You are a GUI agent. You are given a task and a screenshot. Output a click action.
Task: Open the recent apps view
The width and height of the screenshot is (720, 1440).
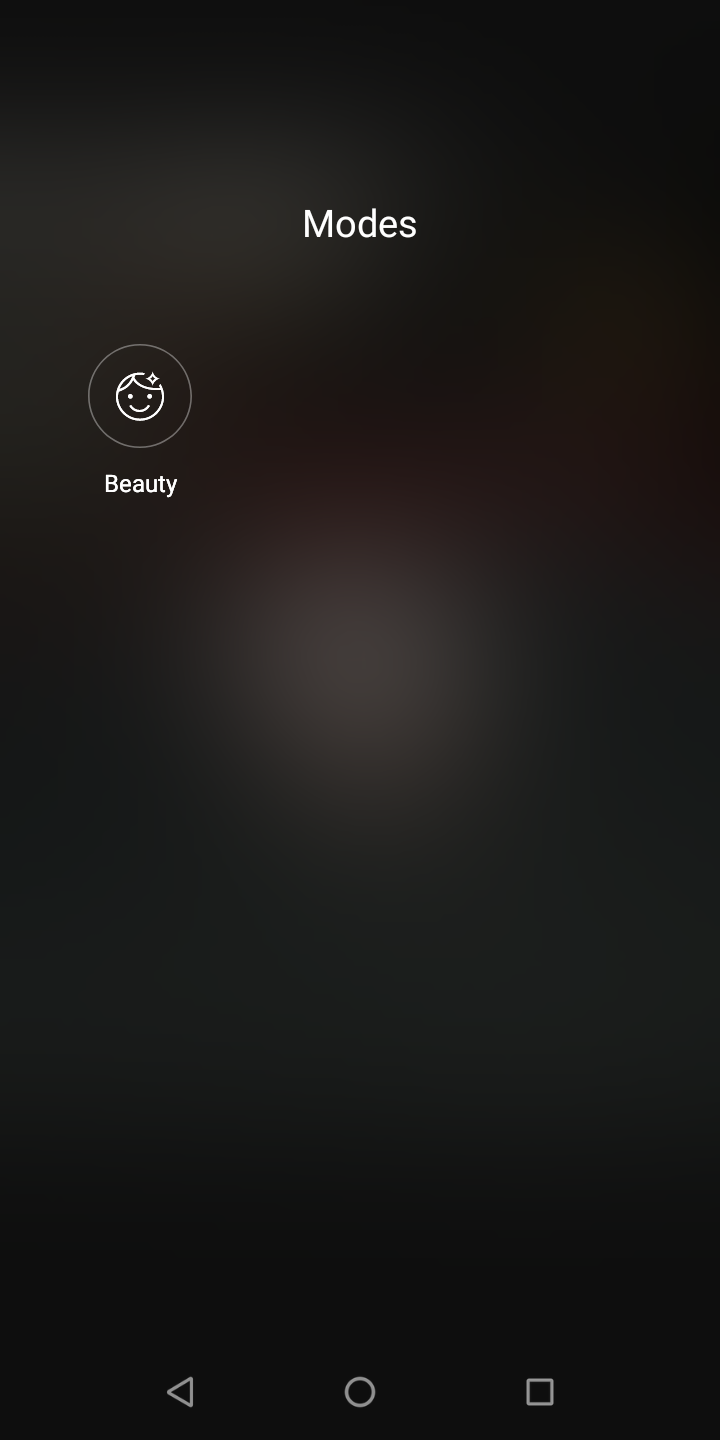point(540,1391)
